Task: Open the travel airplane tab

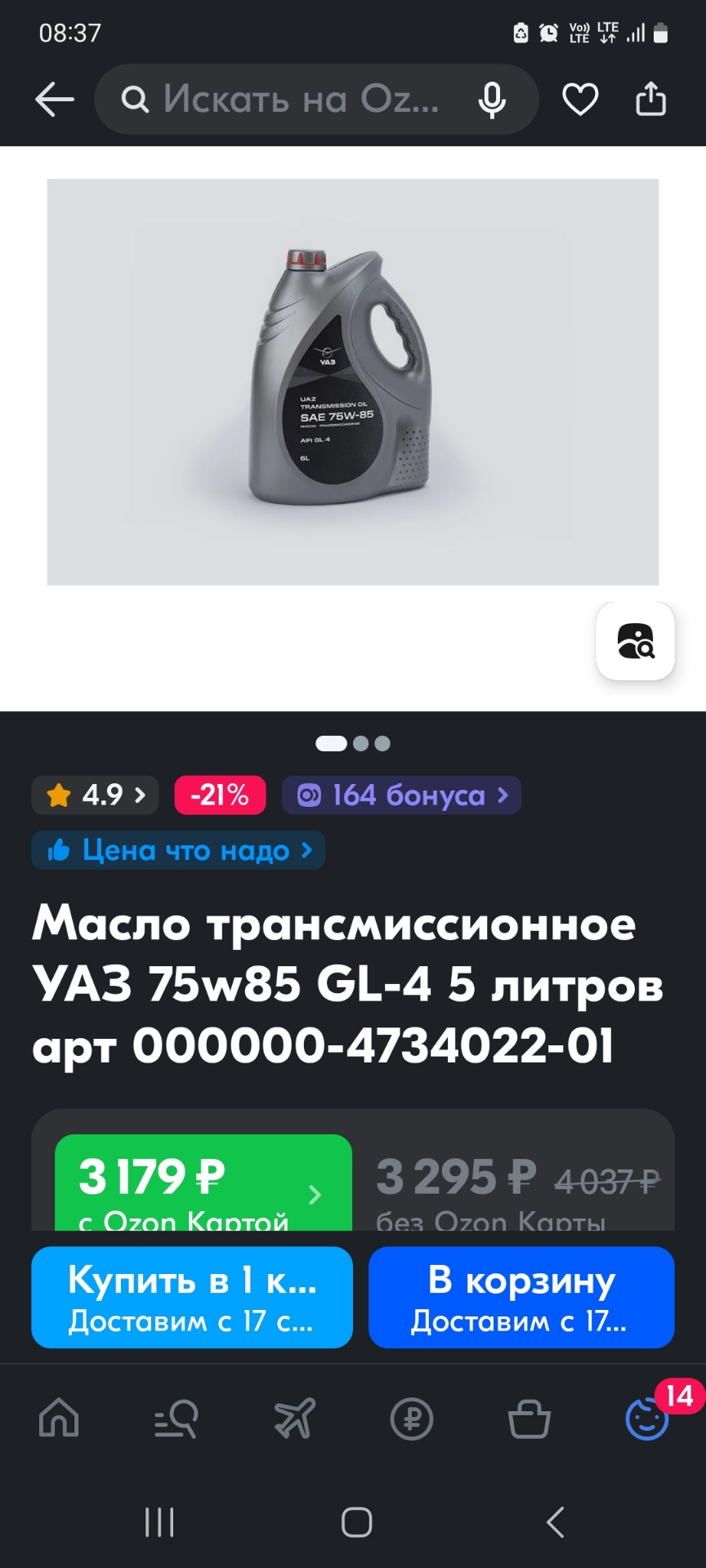Action: 294,1419
